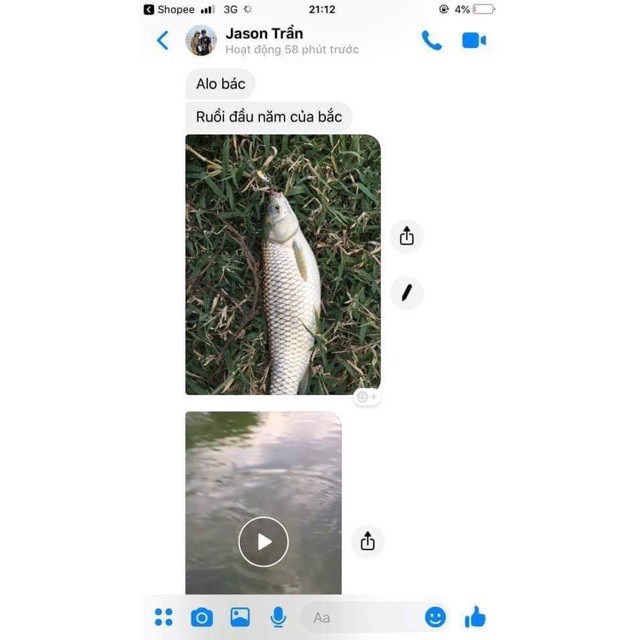
Task: Open the emoji picker
Action: coord(435,617)
